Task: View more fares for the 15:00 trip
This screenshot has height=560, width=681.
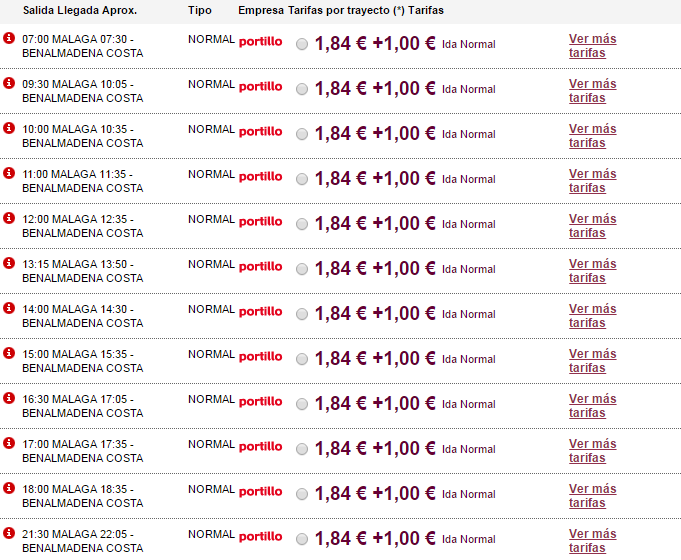Action: 592,361
